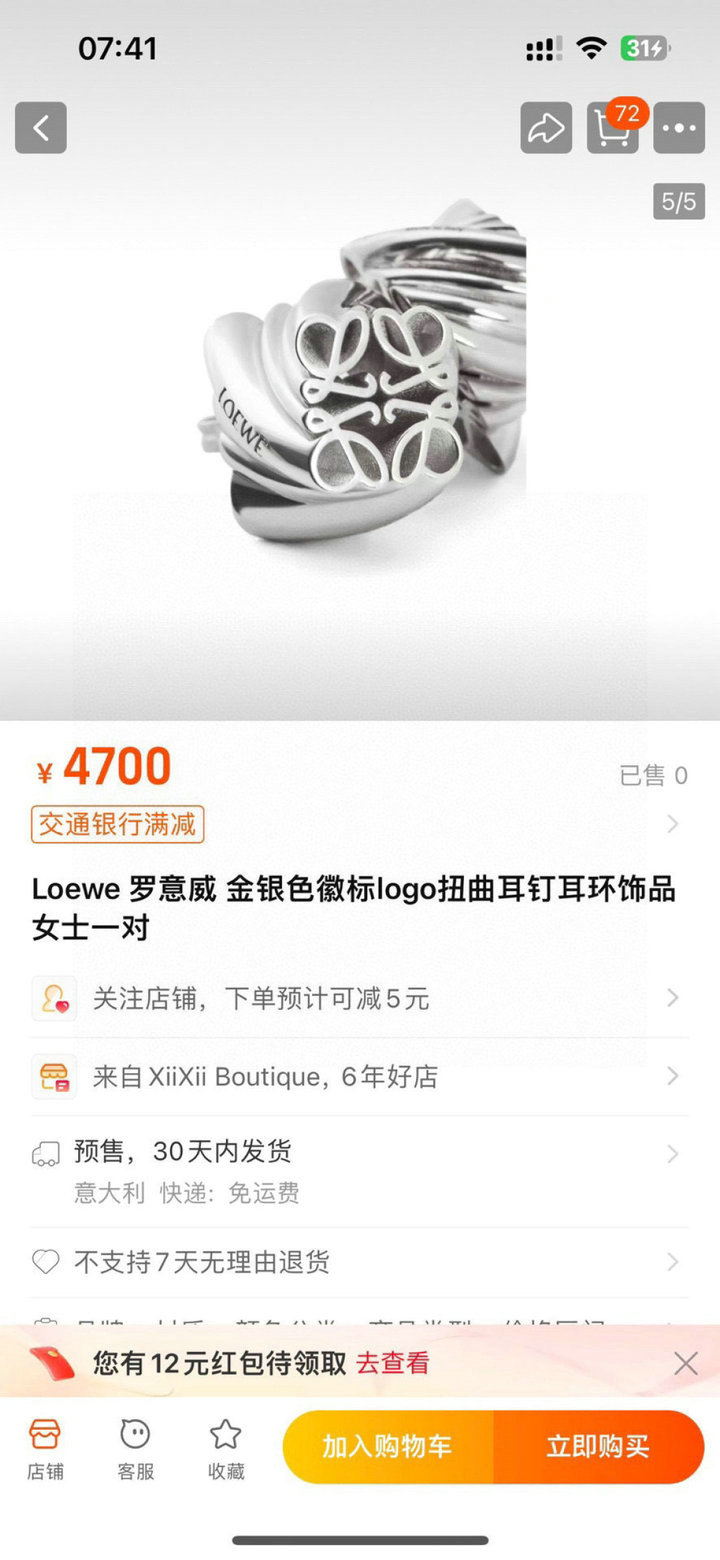Open the 店铺 shop page

(x=45, y=1447)
